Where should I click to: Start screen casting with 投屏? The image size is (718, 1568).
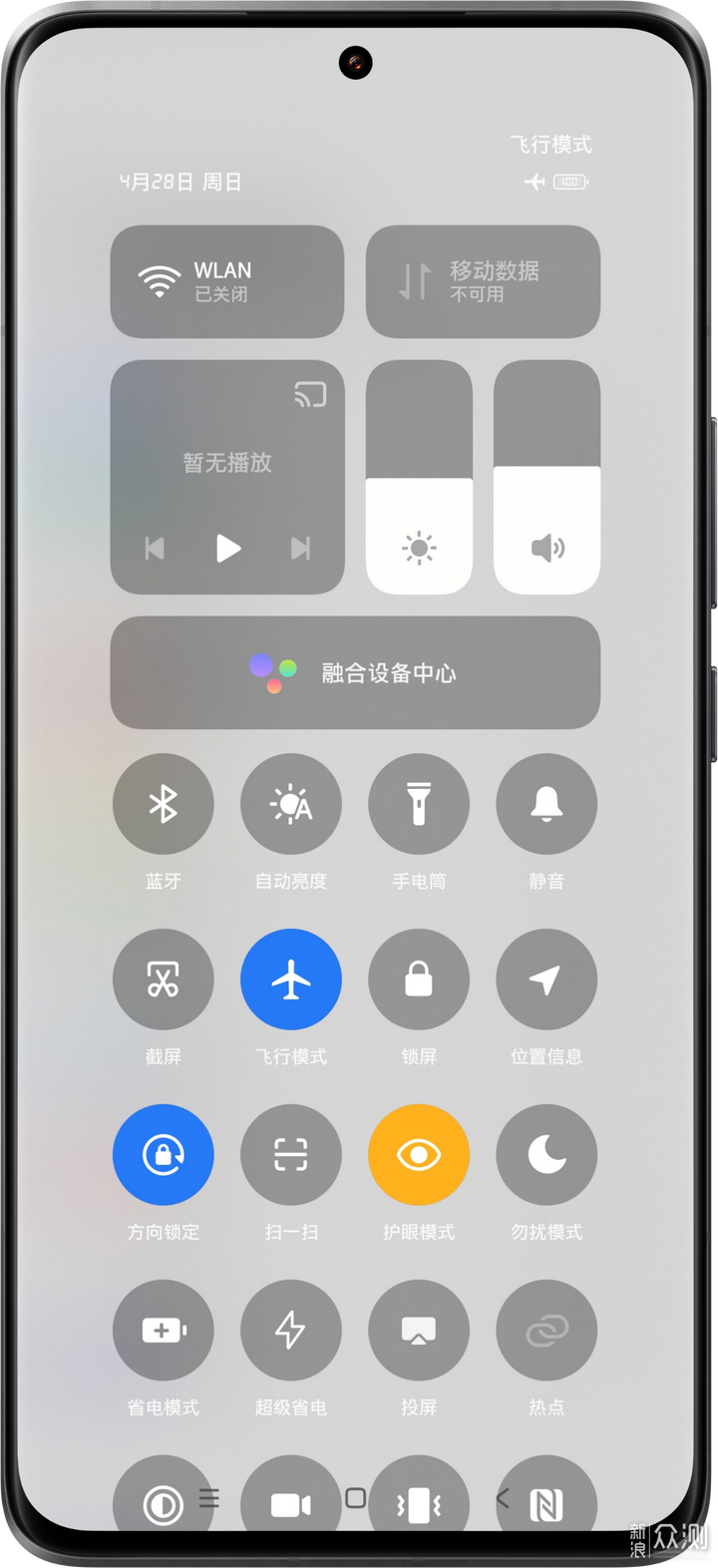click(418, 1330)
